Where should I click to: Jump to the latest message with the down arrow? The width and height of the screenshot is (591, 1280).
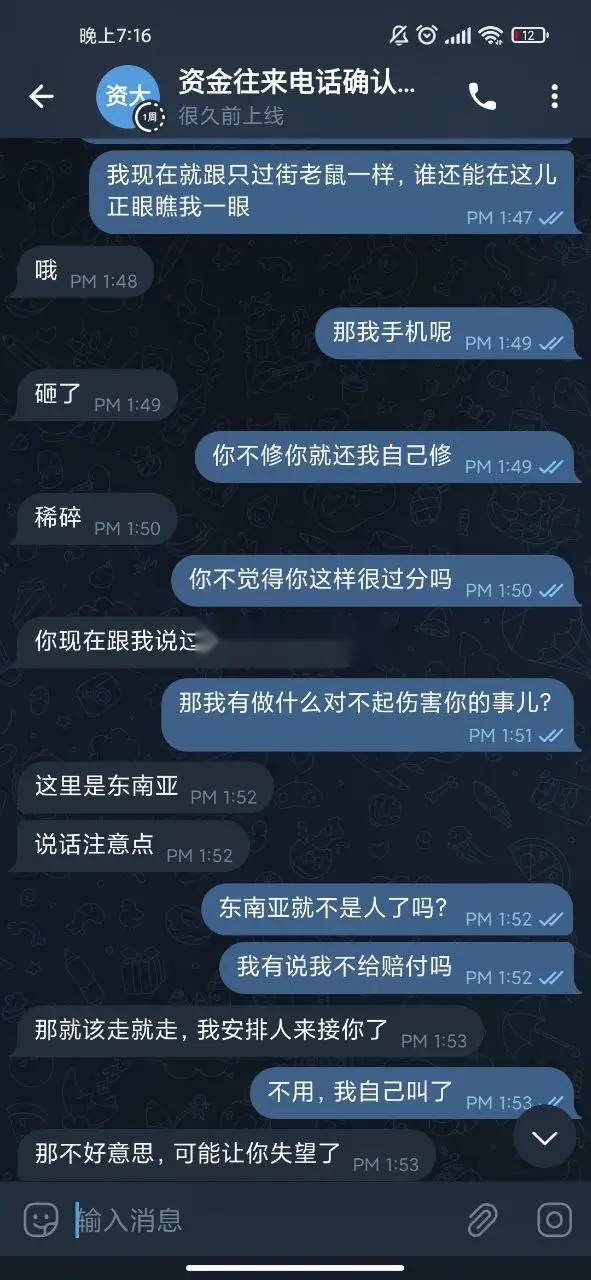click(x=545, y=1137)
